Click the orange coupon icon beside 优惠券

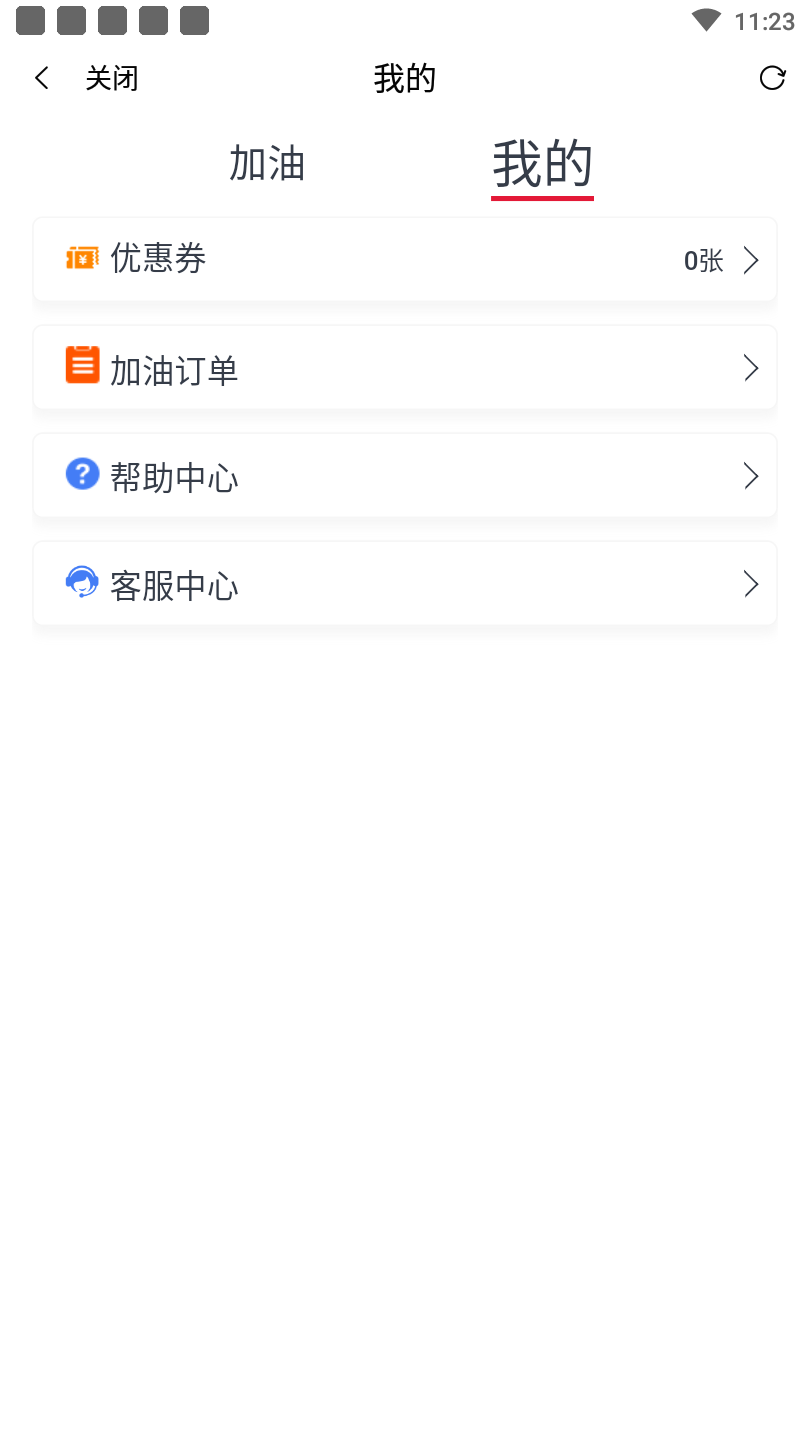pyautogui.click(x=83, y=258)
